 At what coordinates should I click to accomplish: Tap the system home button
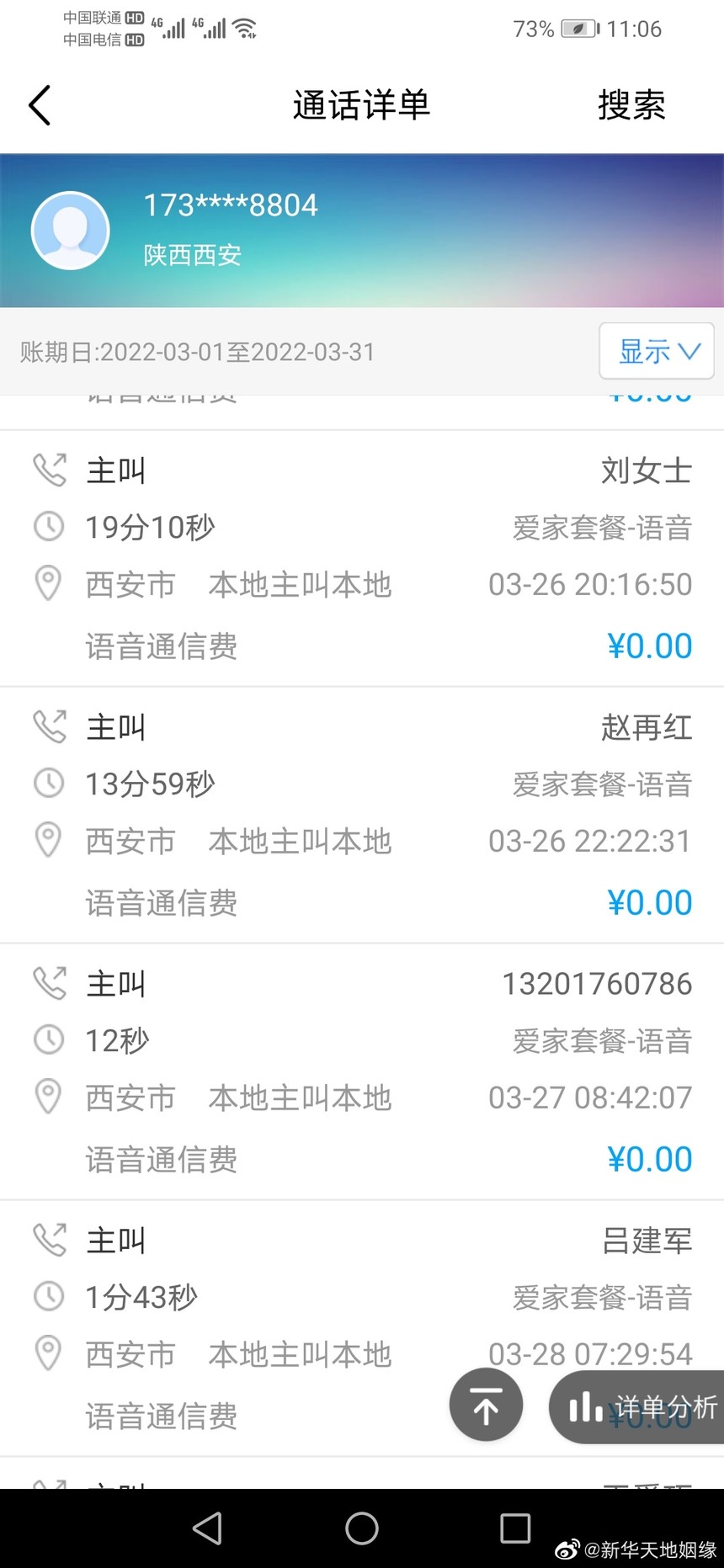click(362, 1528)
